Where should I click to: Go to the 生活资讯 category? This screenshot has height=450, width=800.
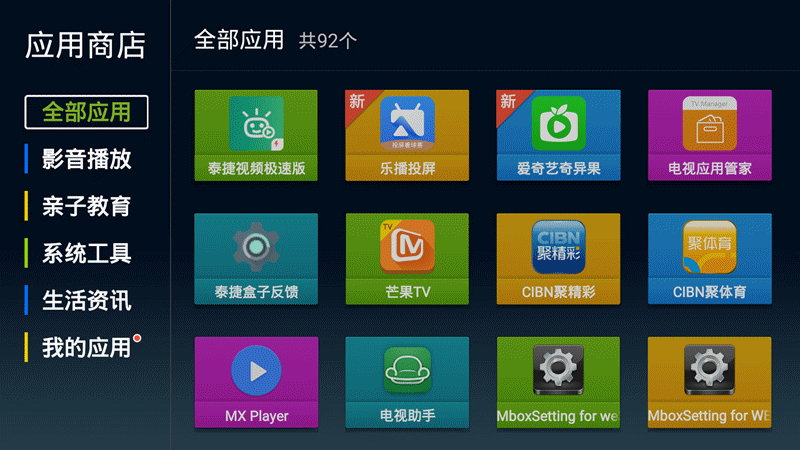click(x=86, y=301)
